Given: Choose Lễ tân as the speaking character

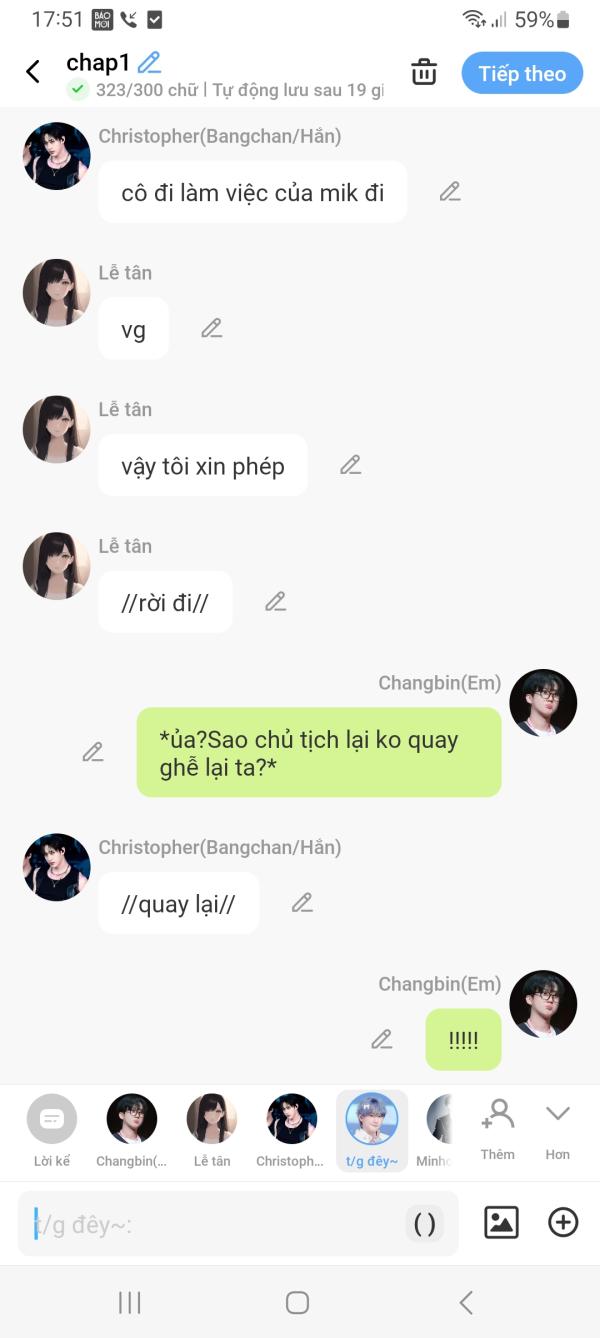Looking at the screenshot, I should point(212,1131).
